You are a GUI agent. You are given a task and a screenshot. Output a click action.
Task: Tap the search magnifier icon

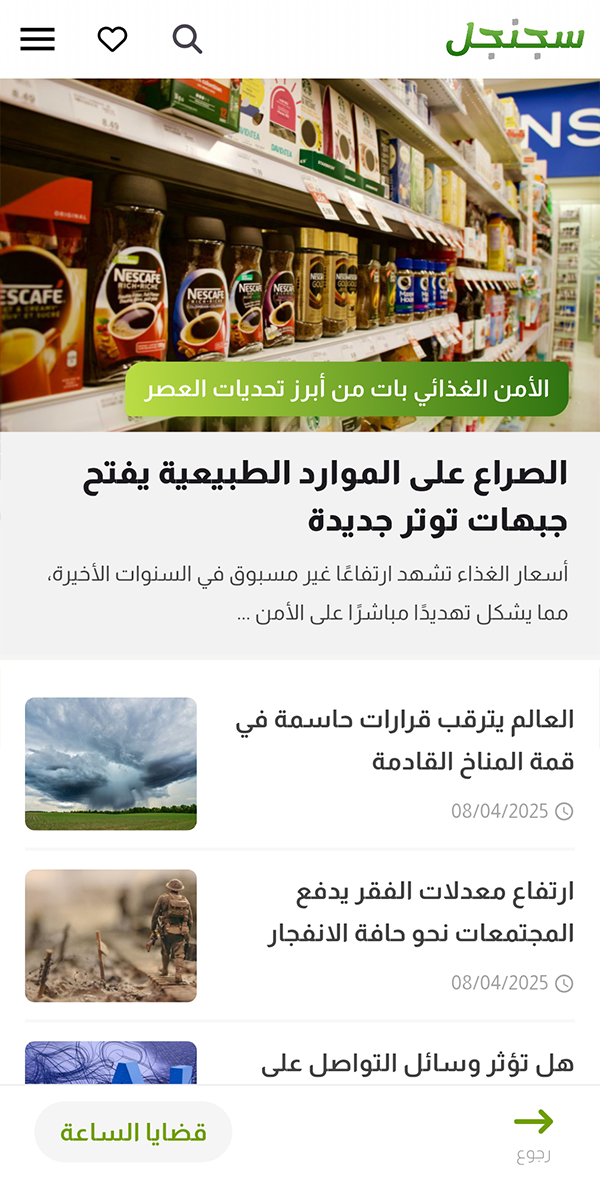[x=187, y=39]
